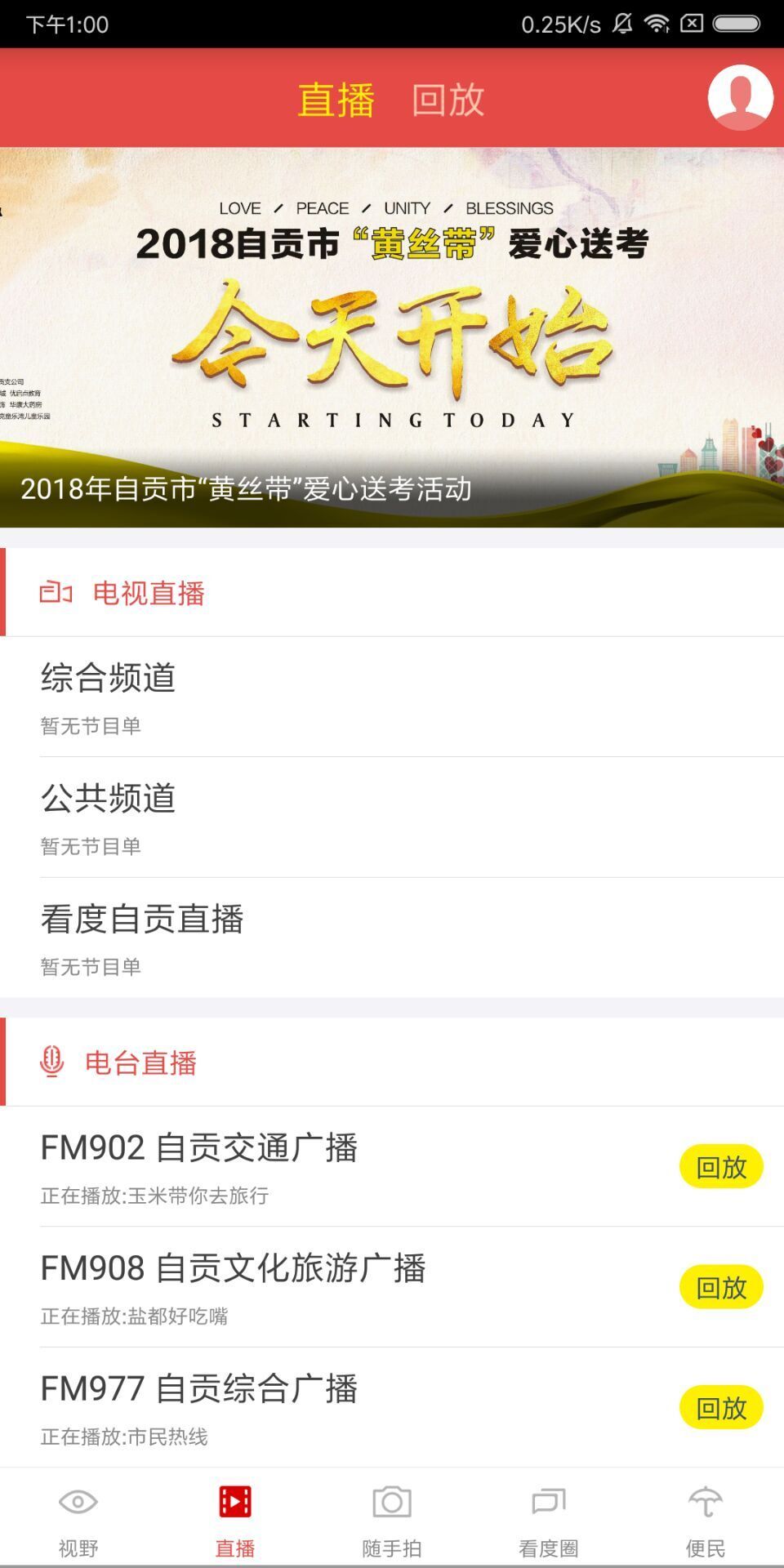Screen dimensions: 784x1568
Task: Listen to FM908 自贡文化旅游广播
Action: 327,1287
